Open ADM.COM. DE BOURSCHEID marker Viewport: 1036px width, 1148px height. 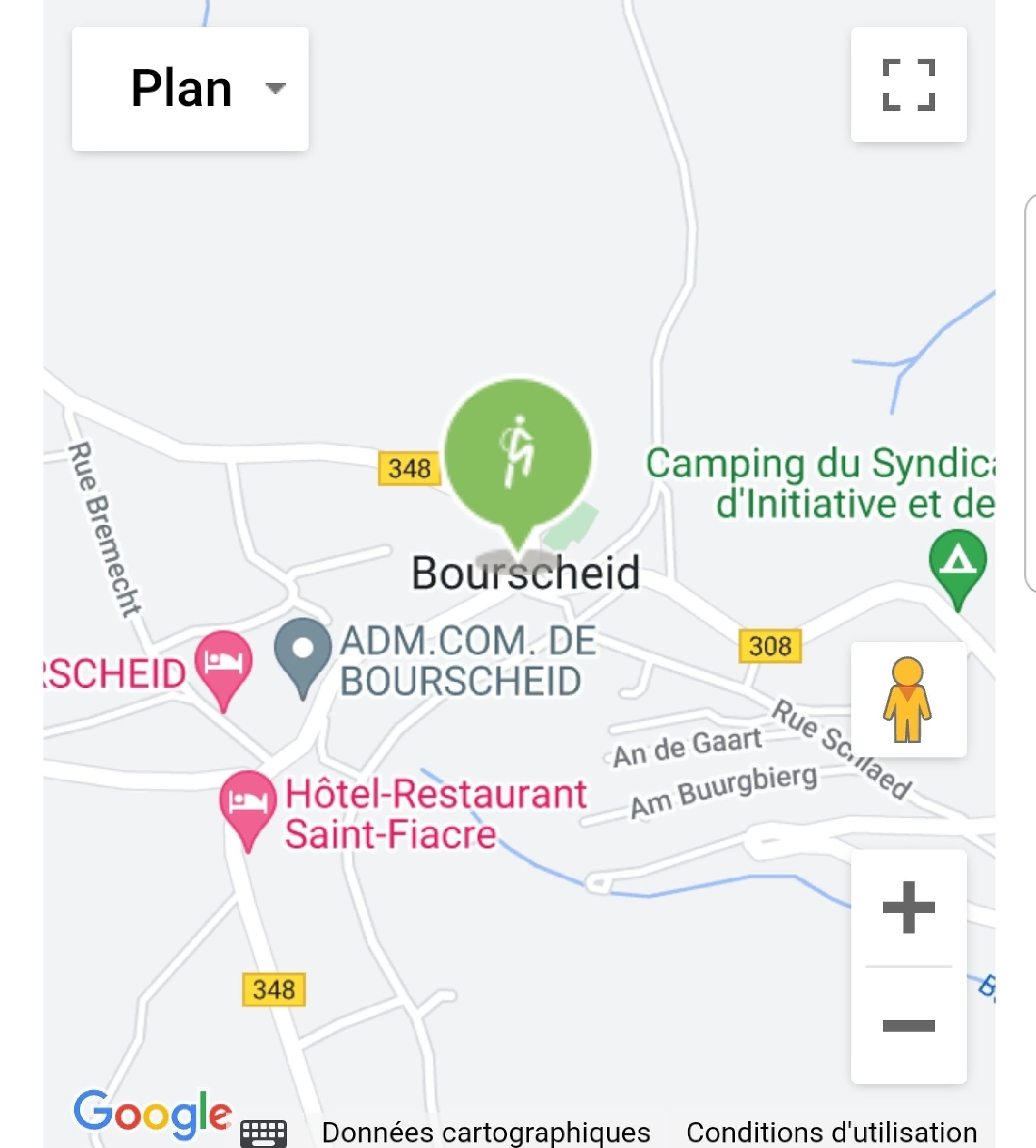click(303, 650)
